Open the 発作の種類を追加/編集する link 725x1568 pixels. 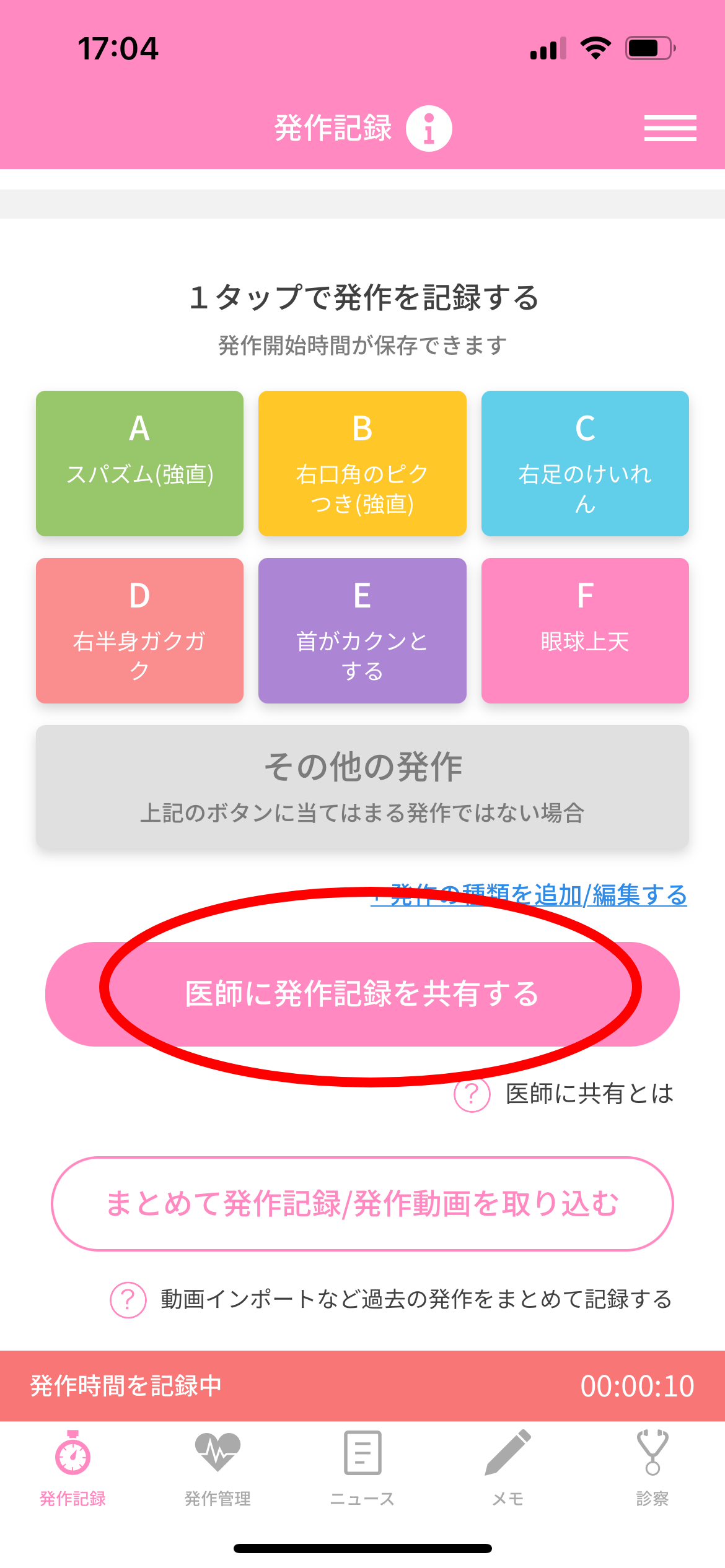pos(529,895)
